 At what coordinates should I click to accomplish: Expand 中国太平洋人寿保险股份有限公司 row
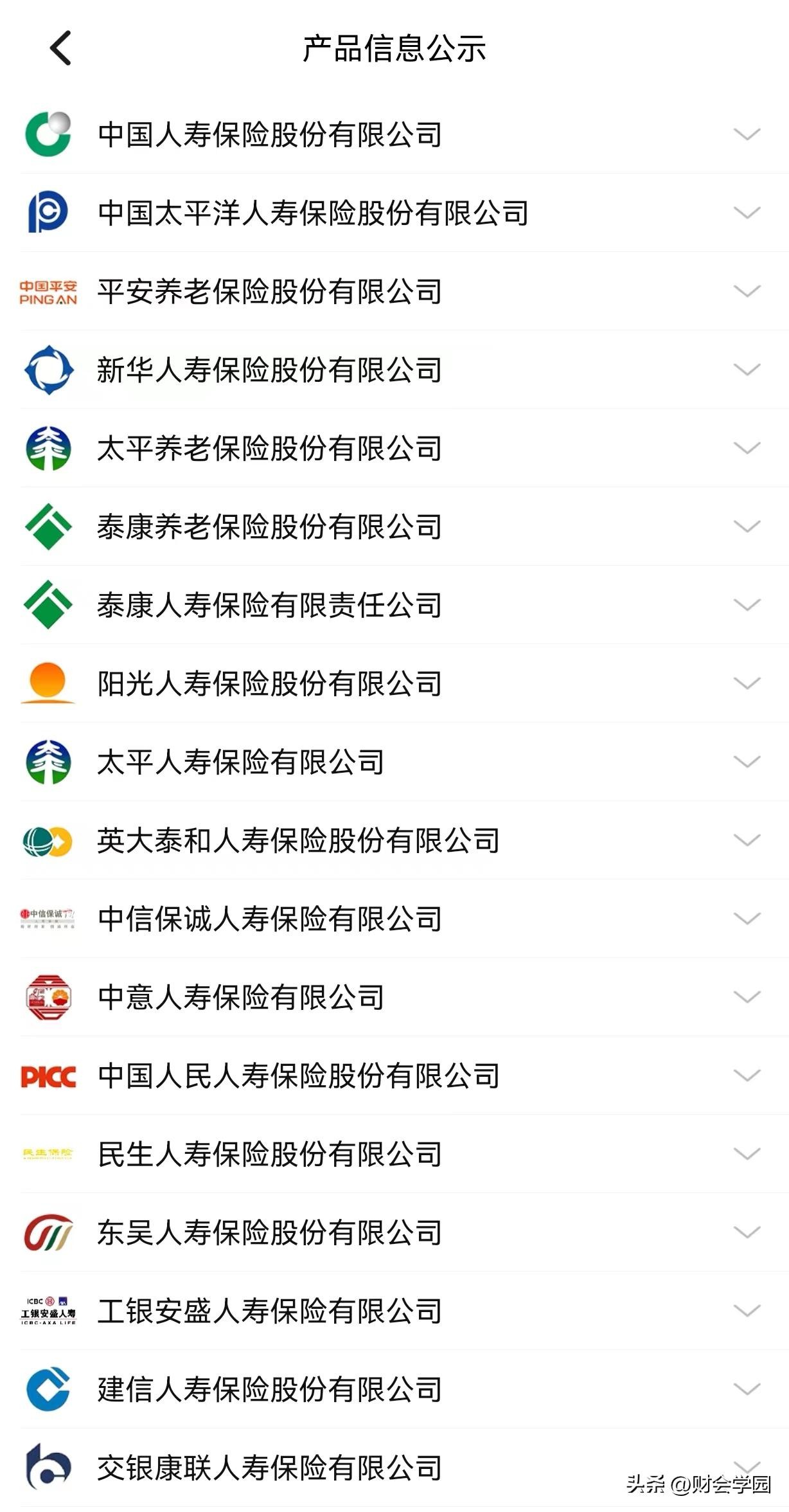[x=747, y=212]
